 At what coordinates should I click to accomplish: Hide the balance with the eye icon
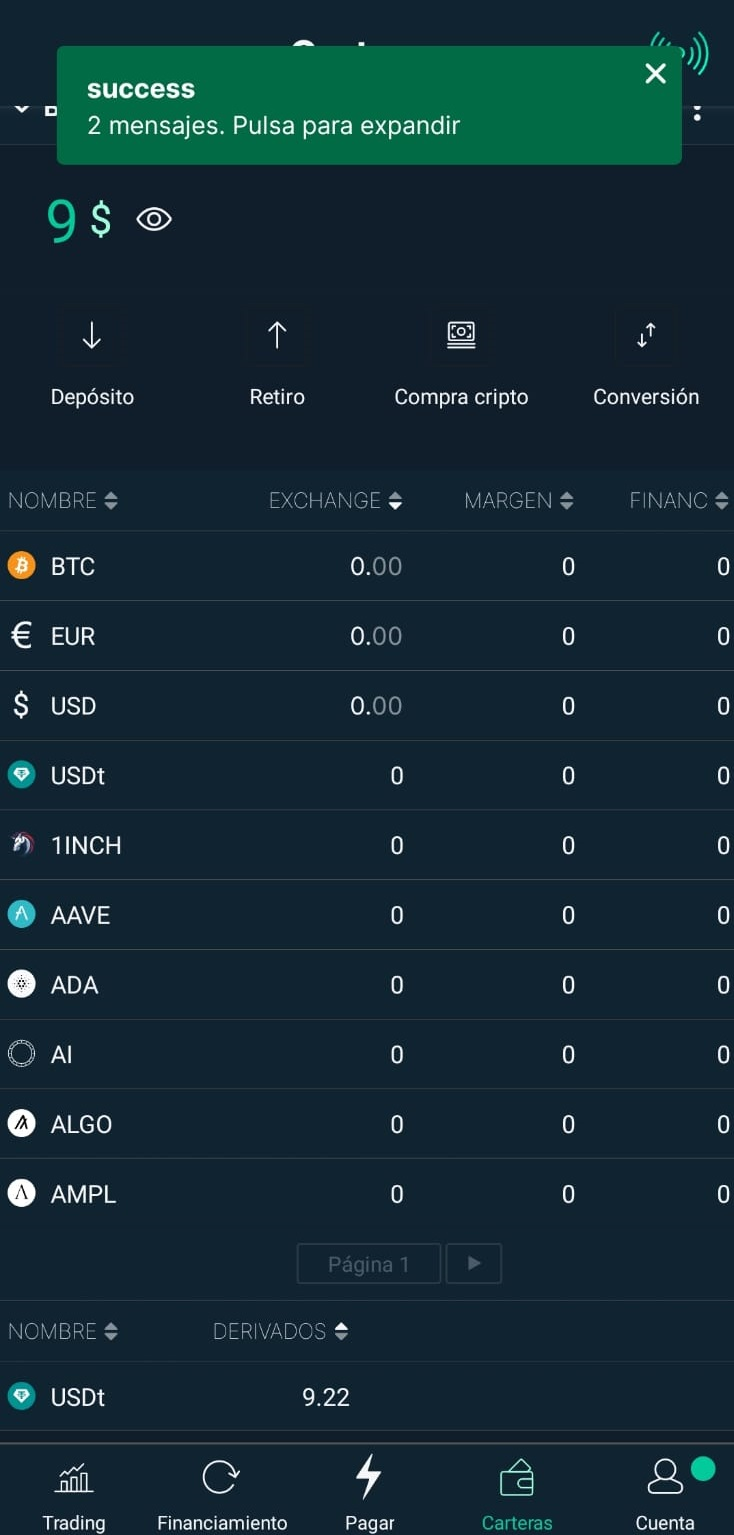coord(154,219)
